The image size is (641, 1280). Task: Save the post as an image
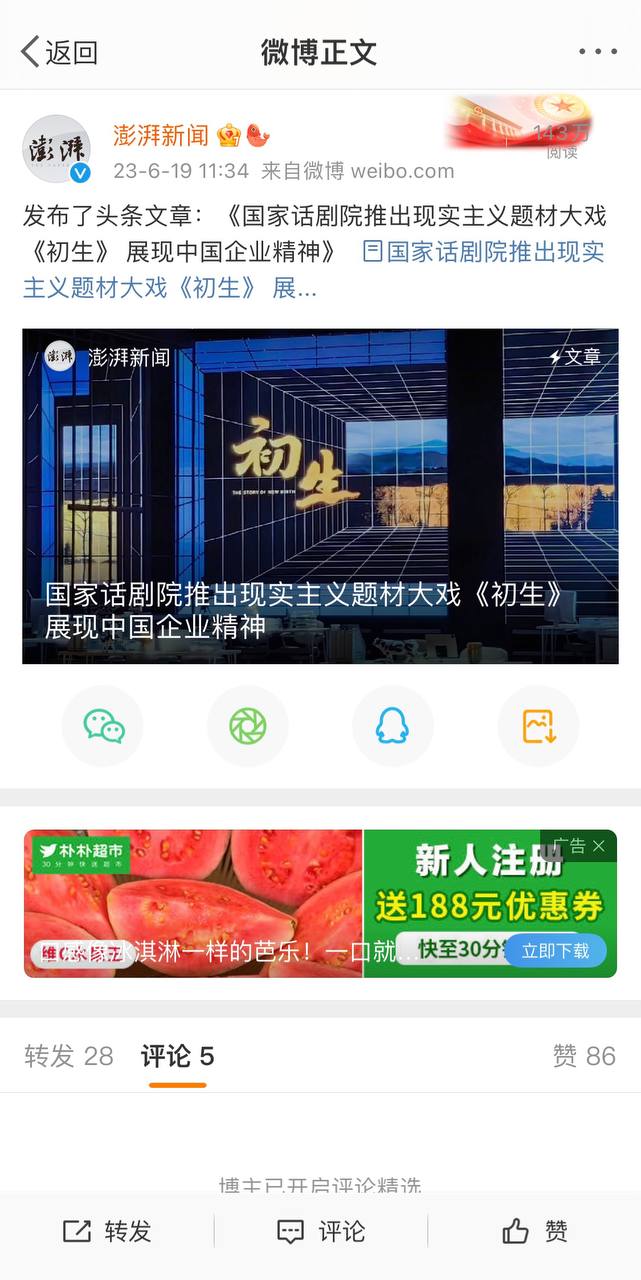point(539,726)
